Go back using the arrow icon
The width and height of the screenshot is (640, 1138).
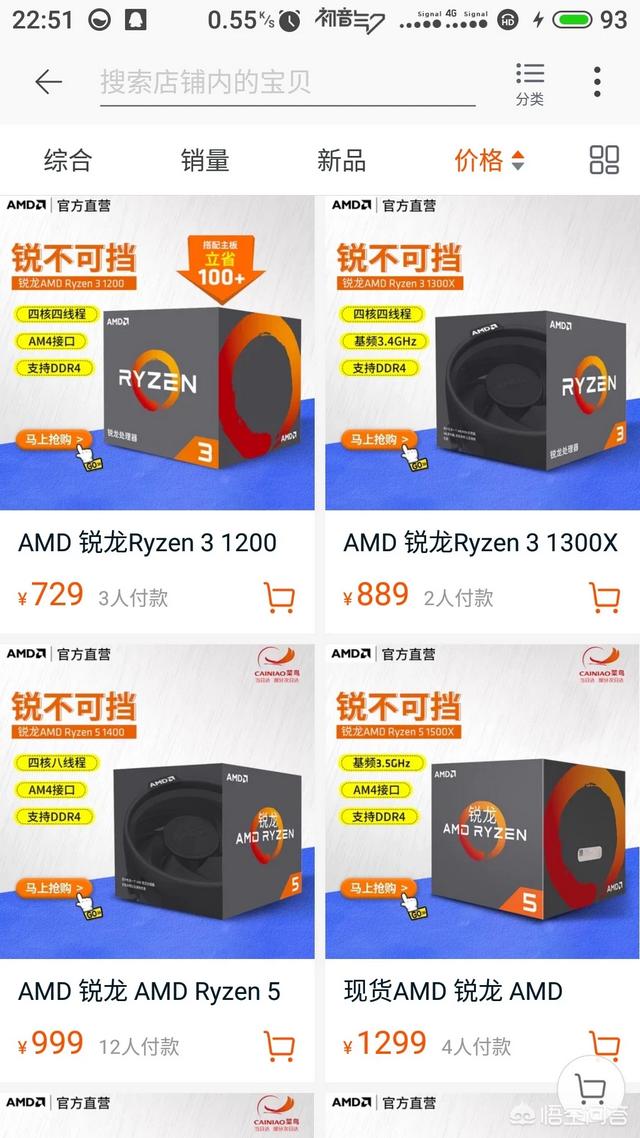point(49,82)
